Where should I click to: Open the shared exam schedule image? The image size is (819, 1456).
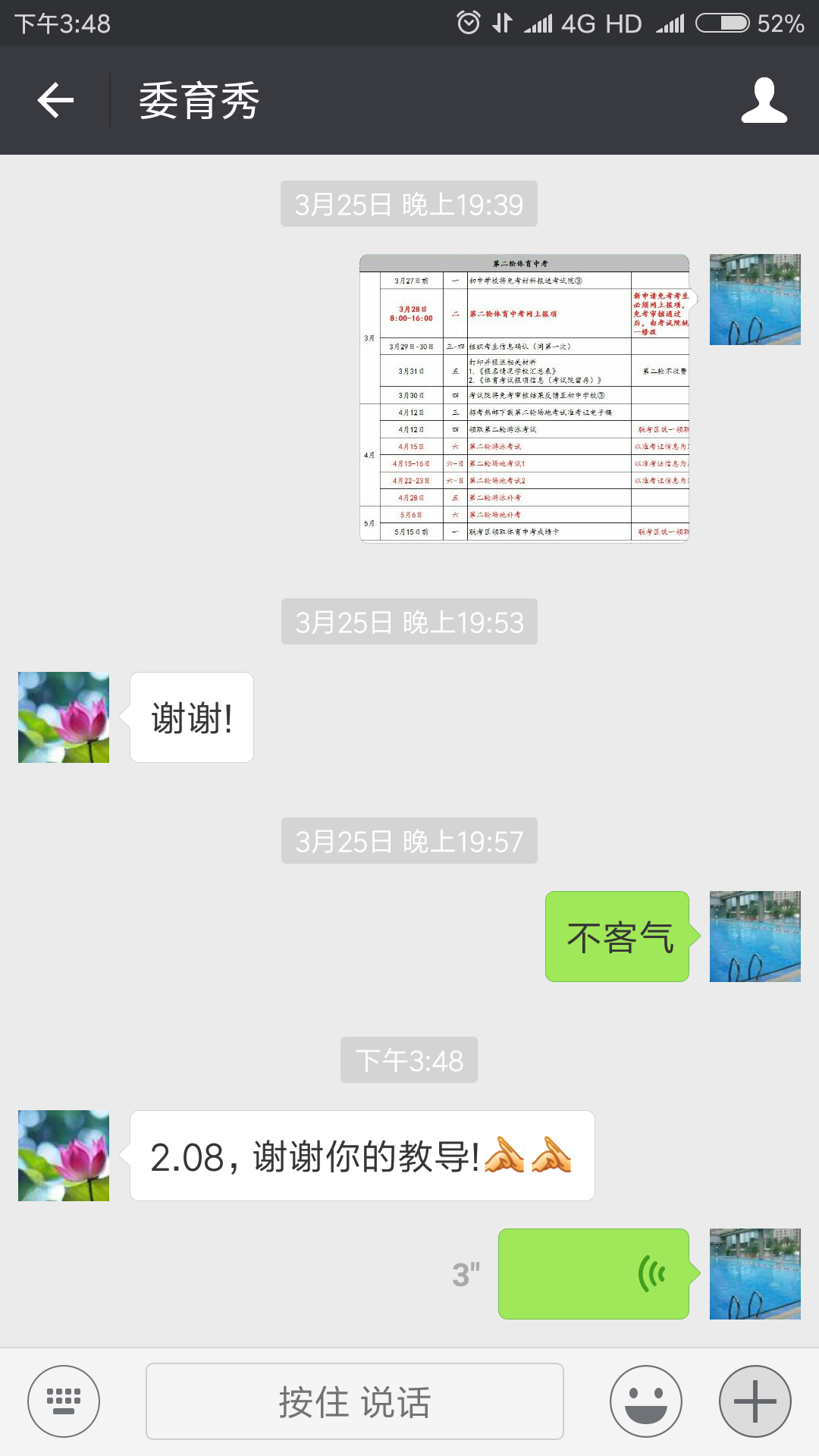(x=524, y=399)
